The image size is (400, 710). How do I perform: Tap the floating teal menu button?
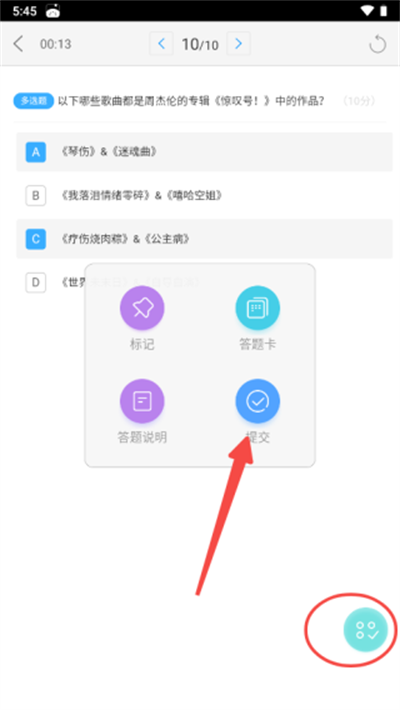pos(366,629)
